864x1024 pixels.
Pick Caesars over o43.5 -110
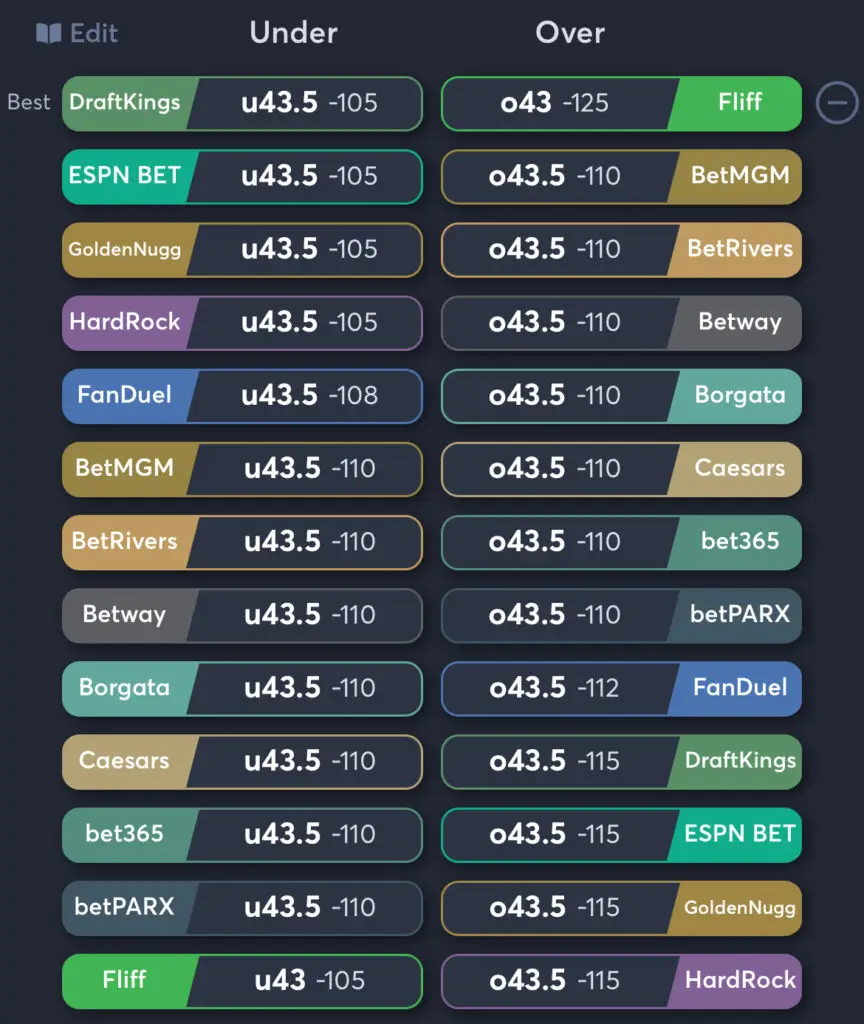click(x=621, y=468)
